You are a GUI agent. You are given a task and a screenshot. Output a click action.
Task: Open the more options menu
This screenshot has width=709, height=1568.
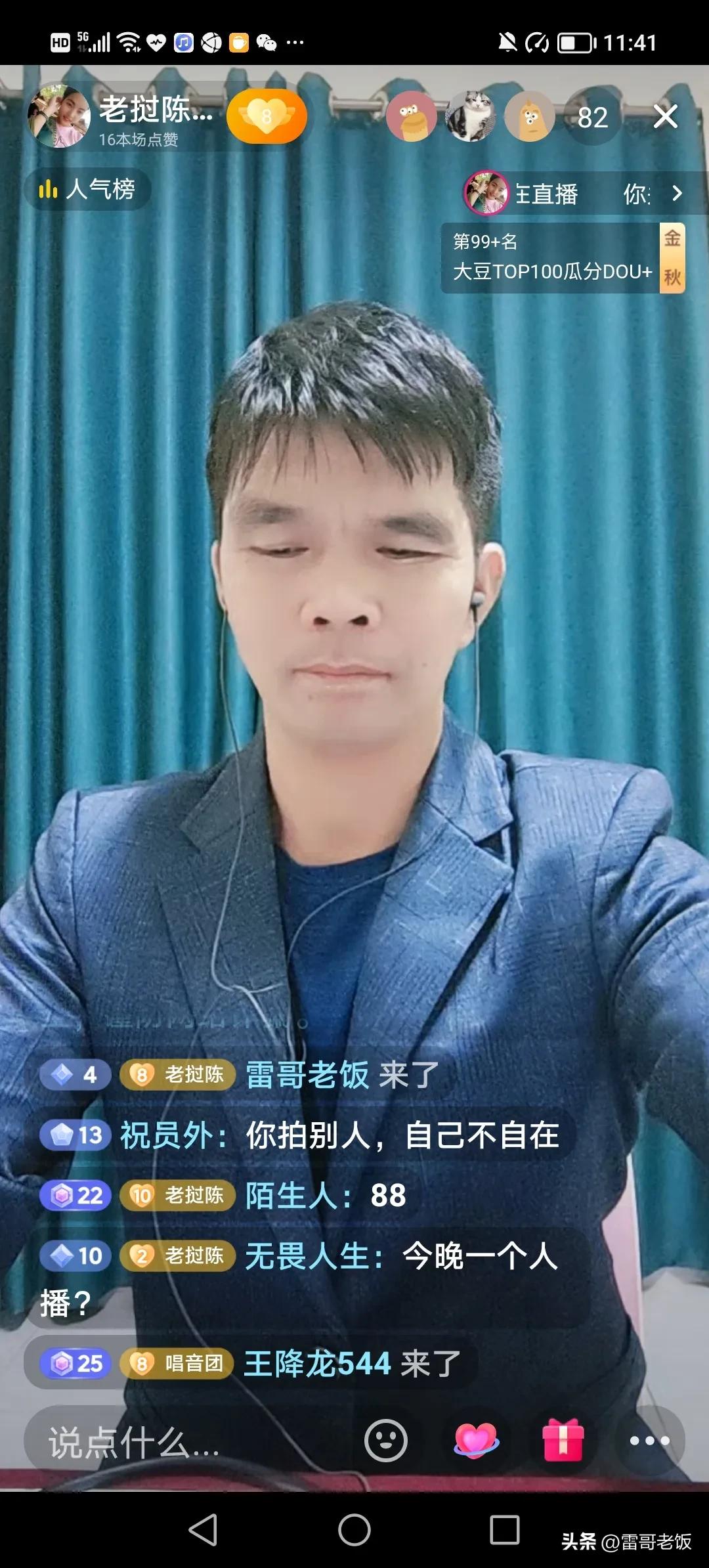point(649,1441)
